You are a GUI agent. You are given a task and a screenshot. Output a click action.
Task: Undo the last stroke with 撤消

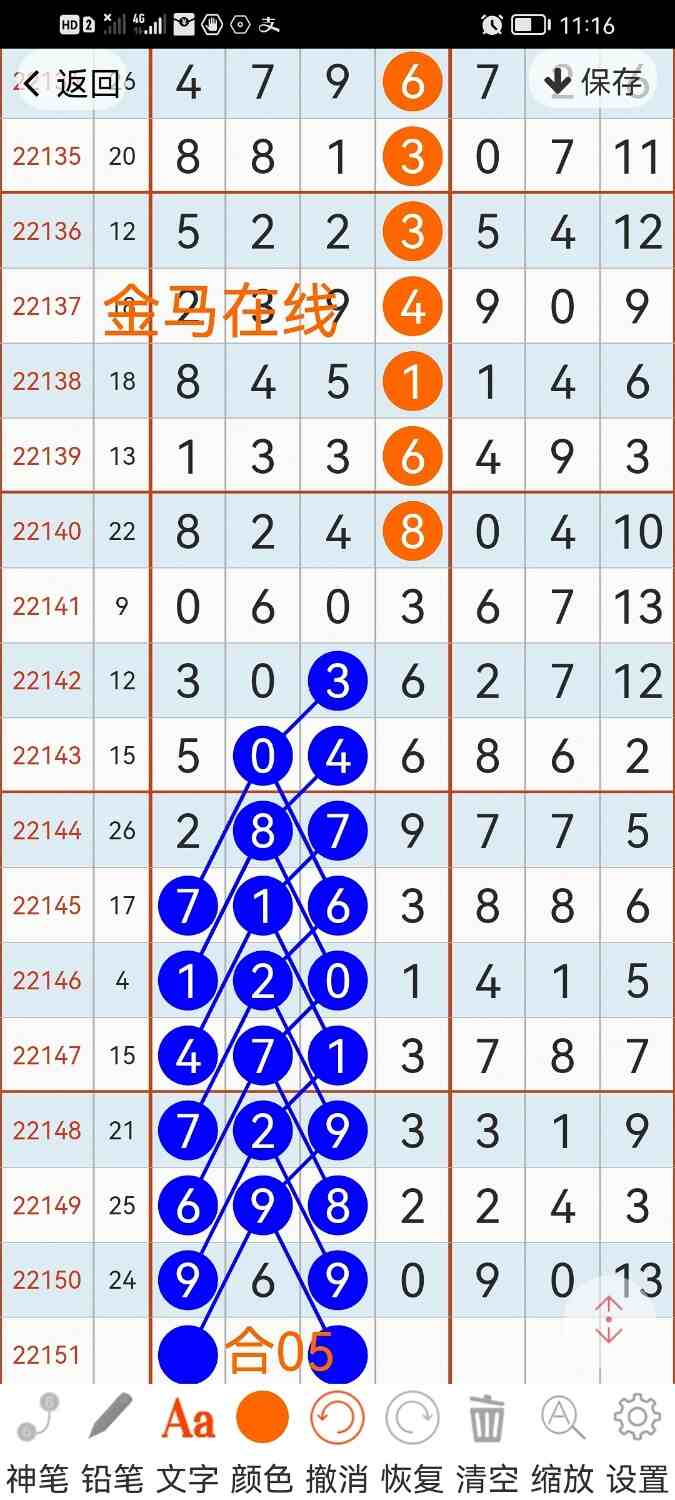(337, 1438)
